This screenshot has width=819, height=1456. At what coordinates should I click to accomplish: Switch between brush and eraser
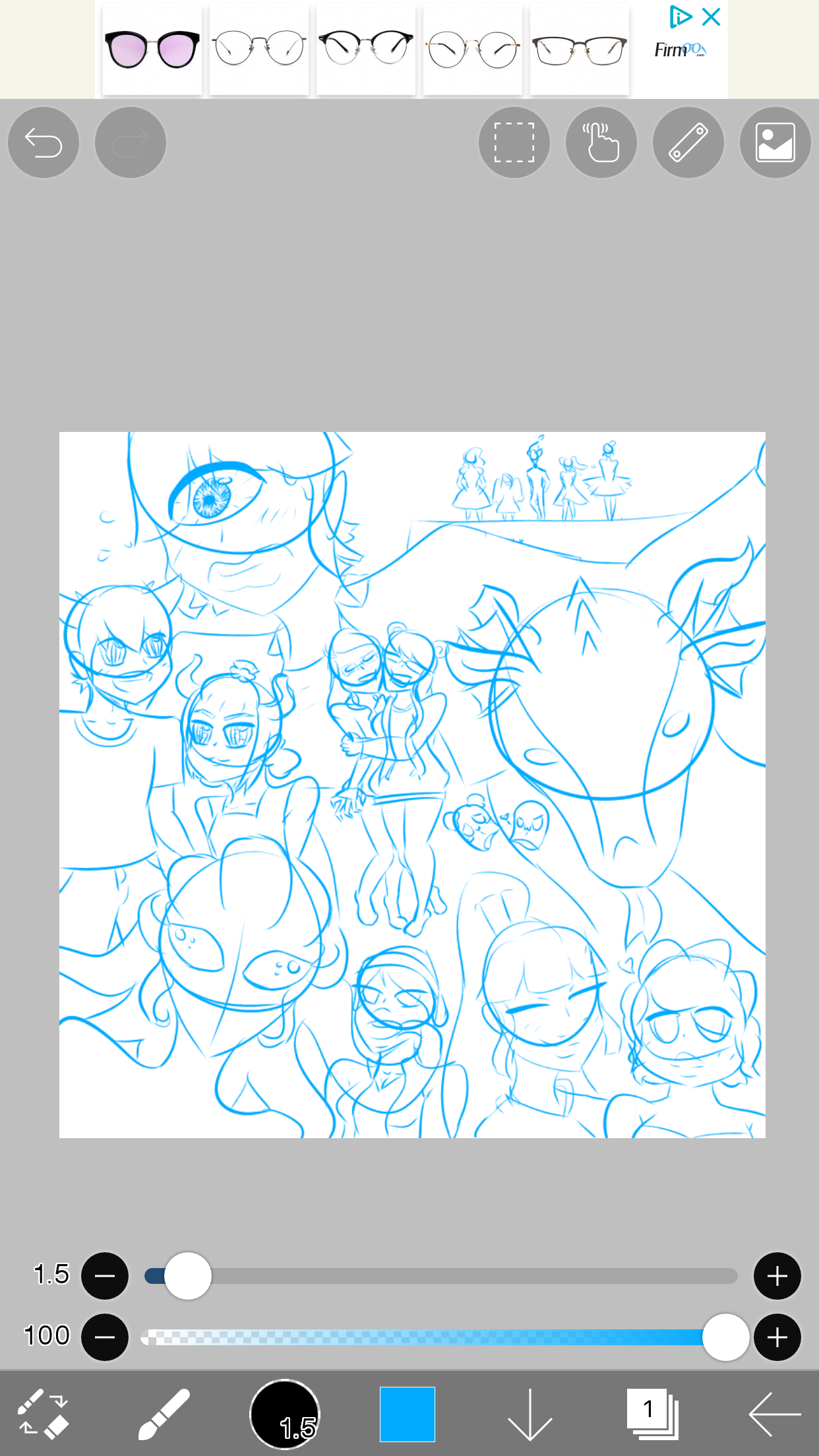click(x=43, y=1414)
